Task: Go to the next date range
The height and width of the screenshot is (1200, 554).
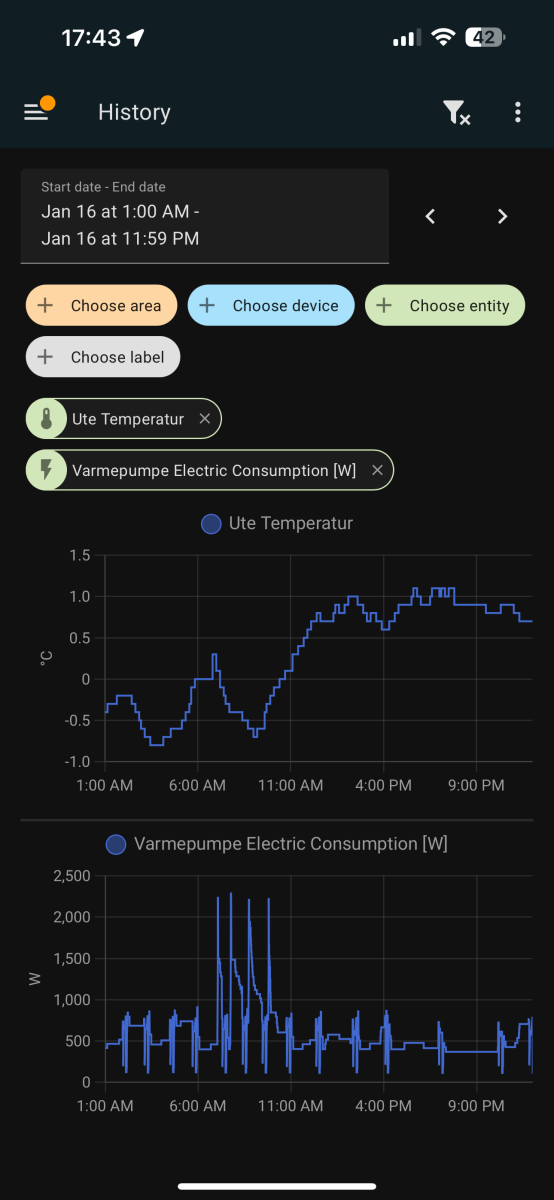Action: pyautogui.click(x=502, y=216)
